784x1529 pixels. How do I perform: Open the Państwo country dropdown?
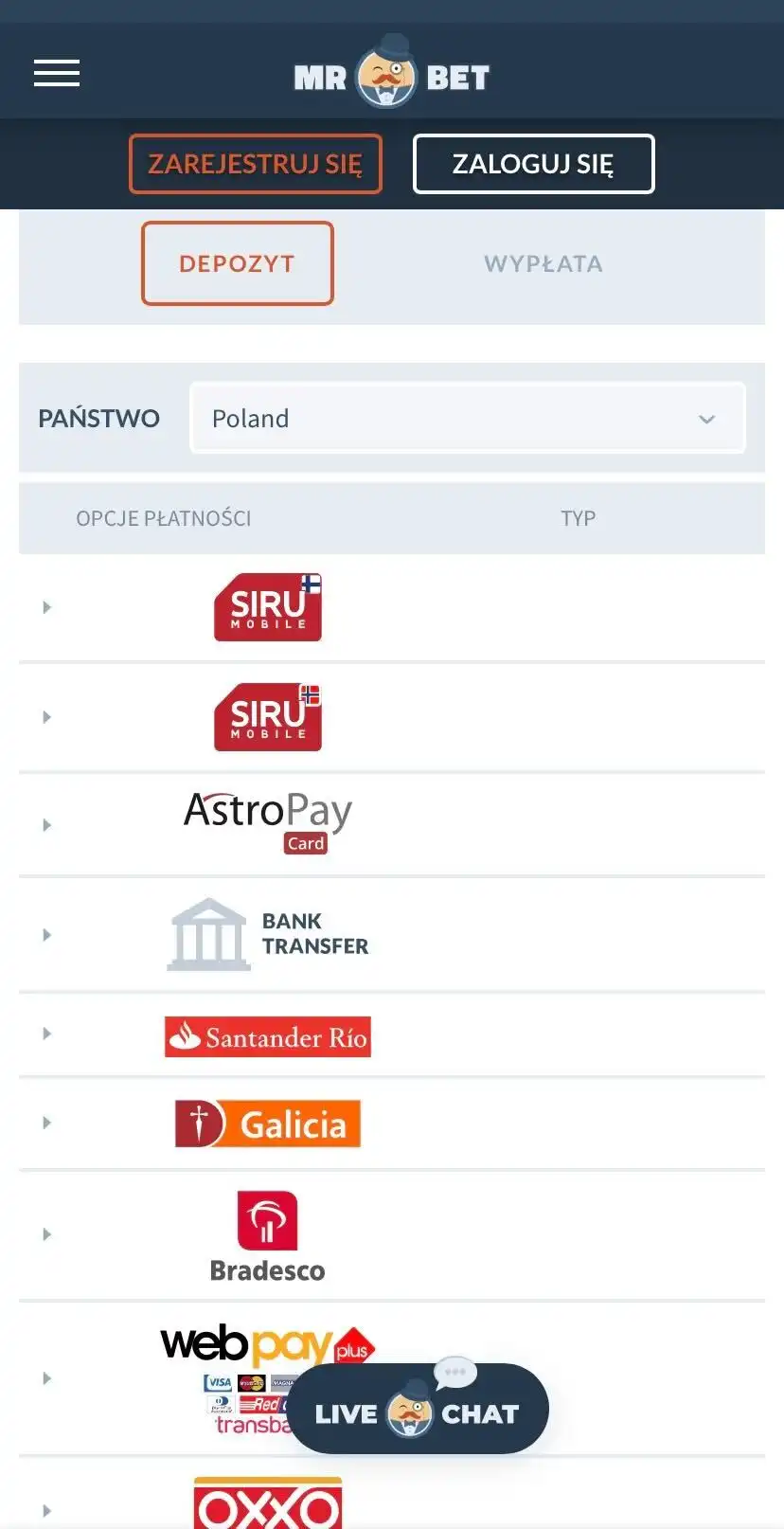[x=468, y=419]
